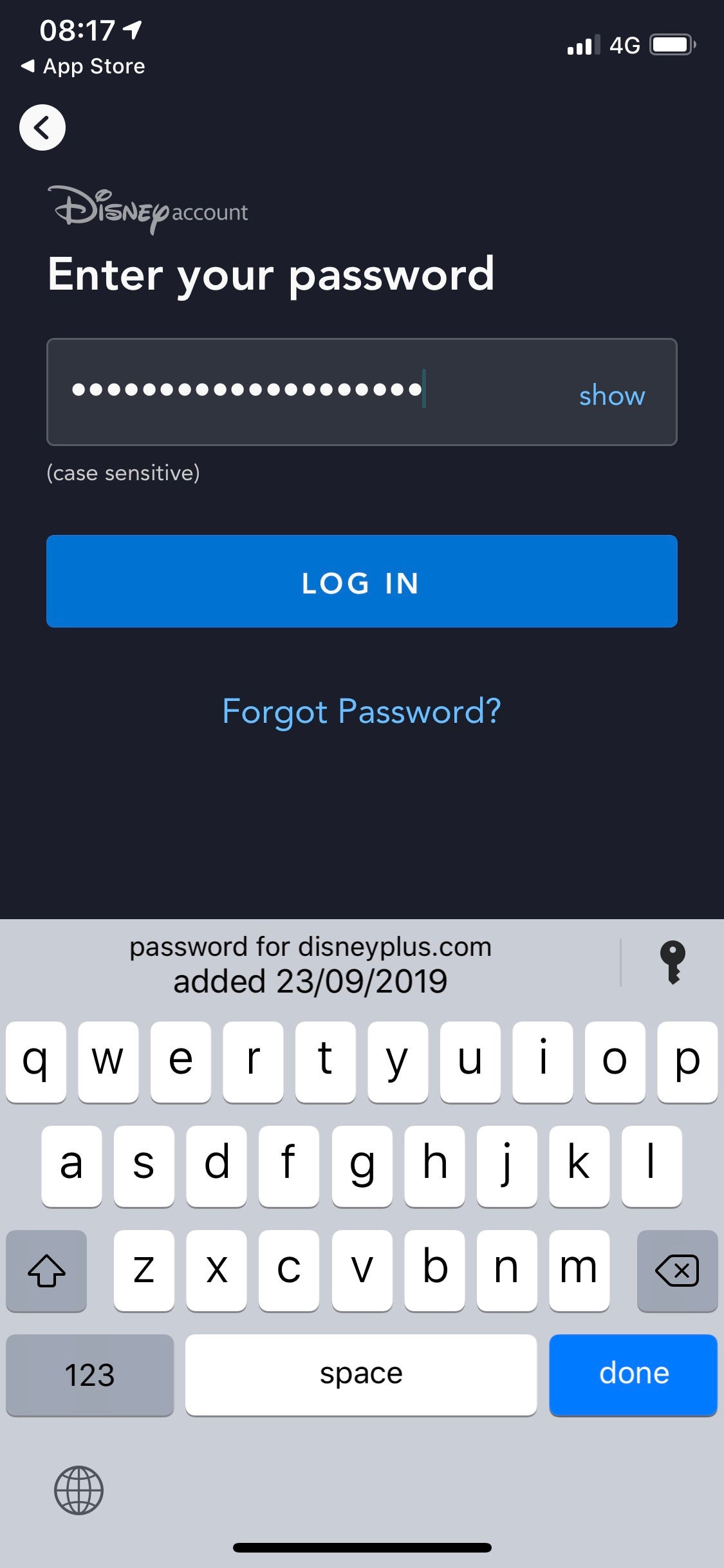Image resolution: width=724 pixels, height=1568 pixels.
Task: Go back using the circular arrow button
Action: (42, 127)
